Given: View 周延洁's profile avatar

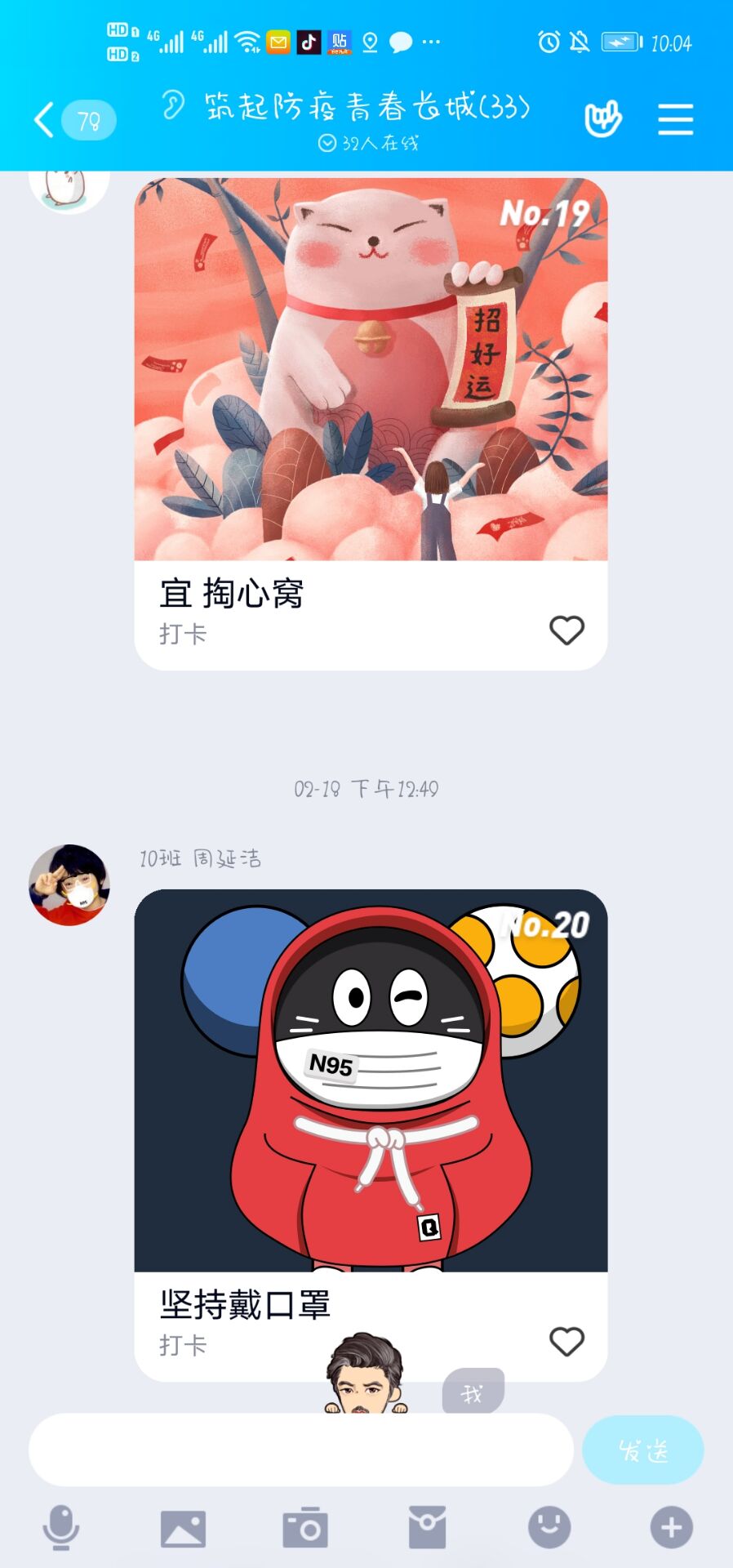Looking at the screenshot, I should [69, 884].
